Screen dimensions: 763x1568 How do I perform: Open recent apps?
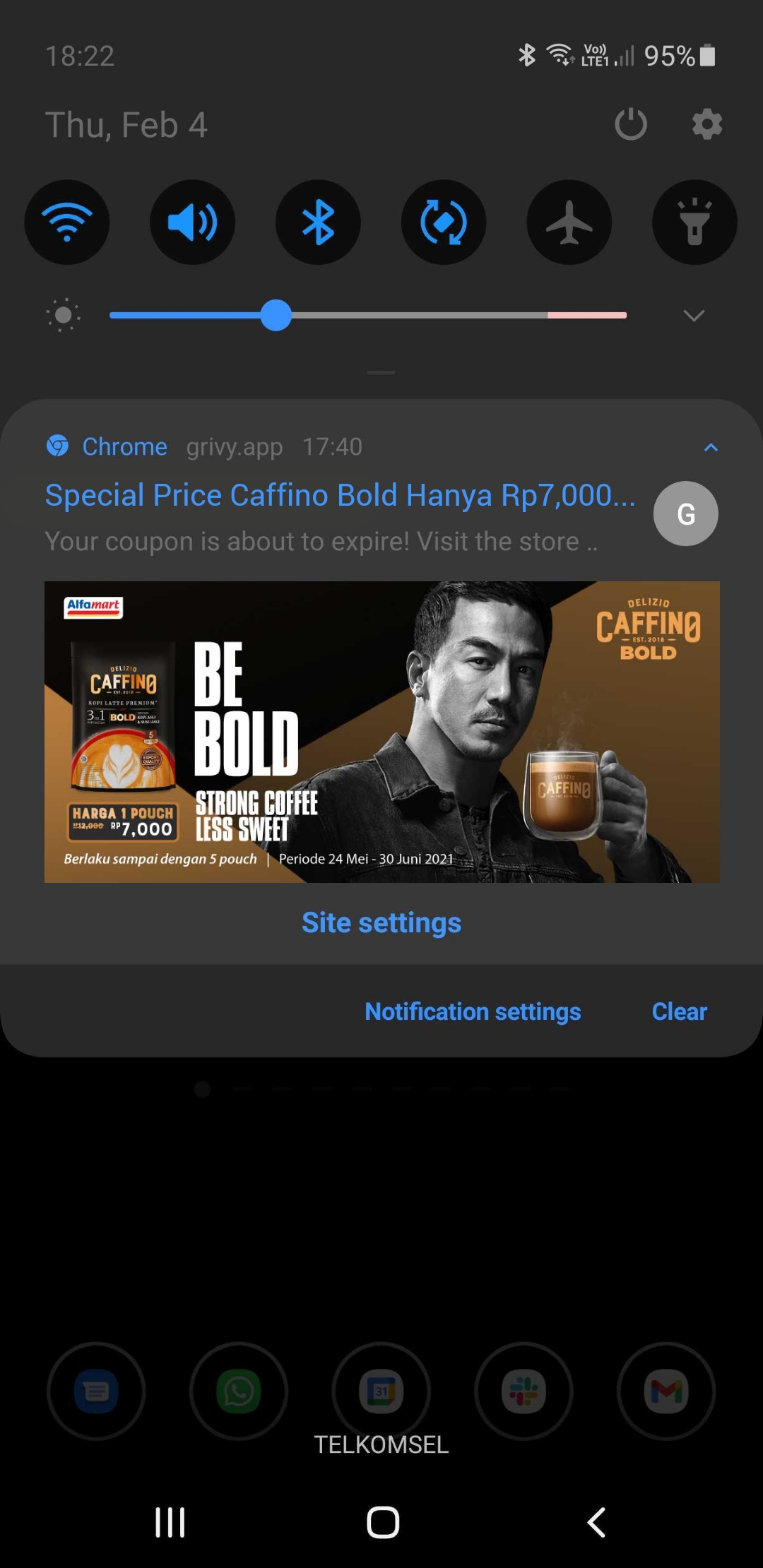point(170,1522)
